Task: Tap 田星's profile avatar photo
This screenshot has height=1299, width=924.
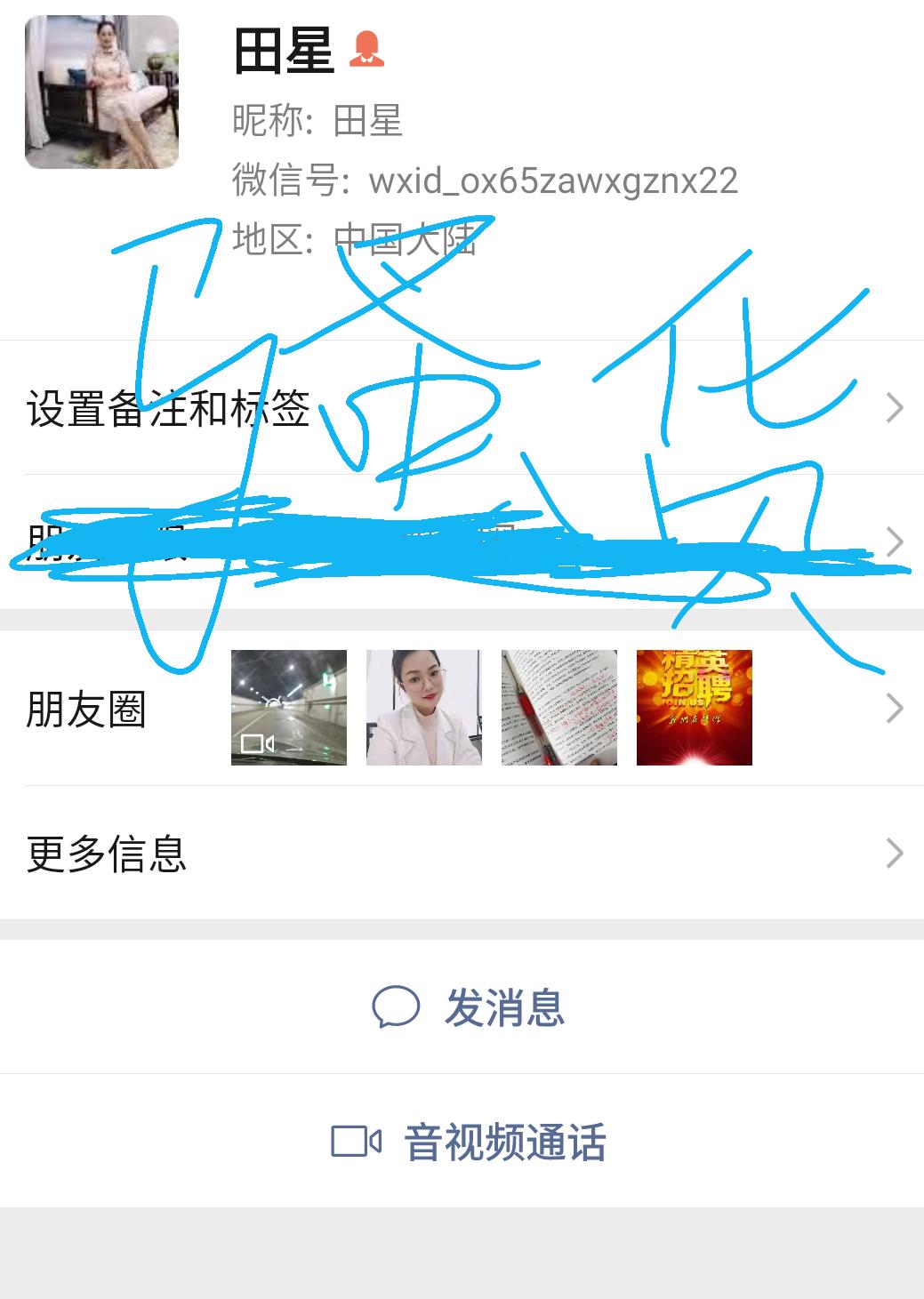Action: pos(101,92)
